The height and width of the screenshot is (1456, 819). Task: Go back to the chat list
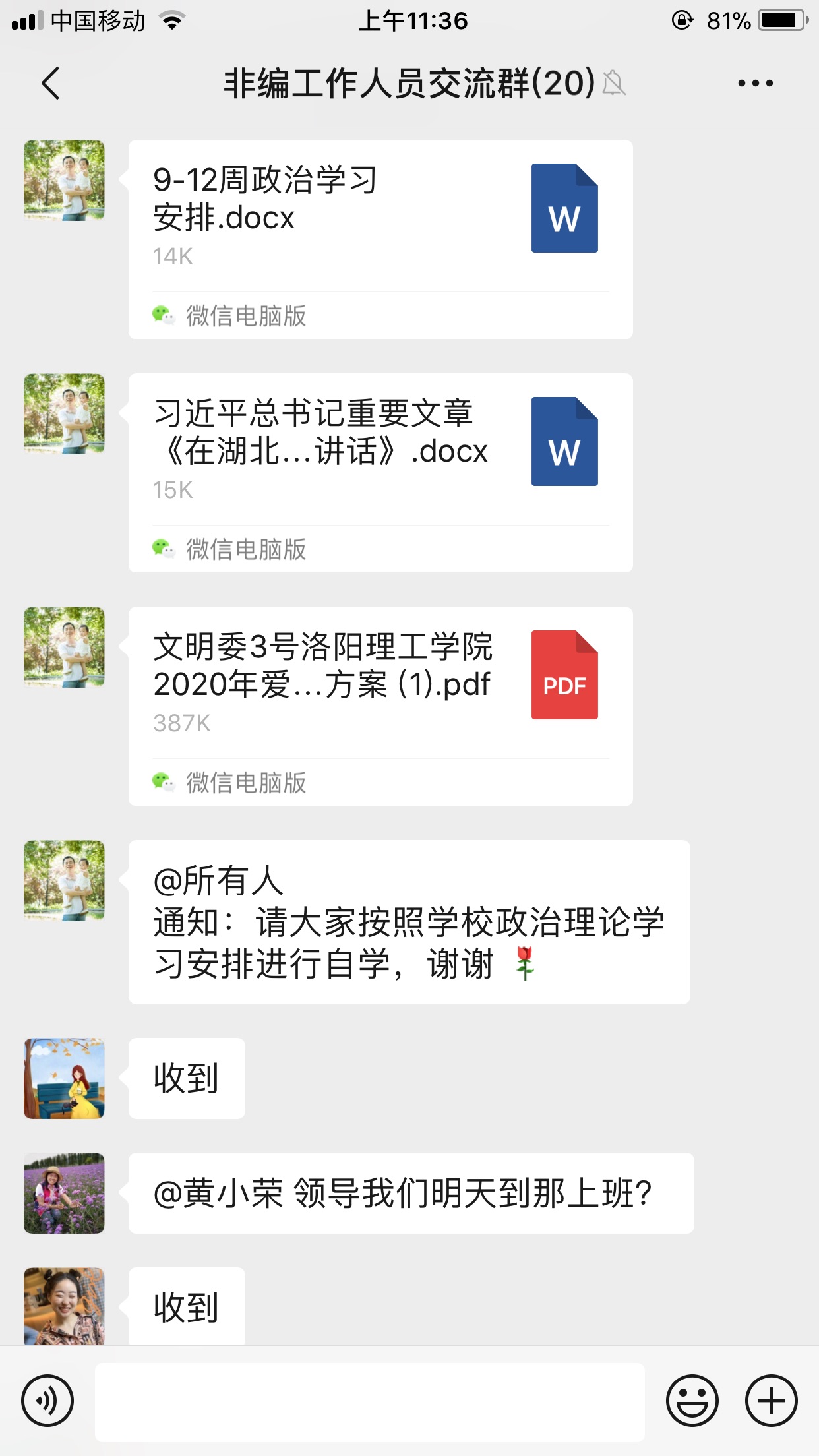pos(51,83)
